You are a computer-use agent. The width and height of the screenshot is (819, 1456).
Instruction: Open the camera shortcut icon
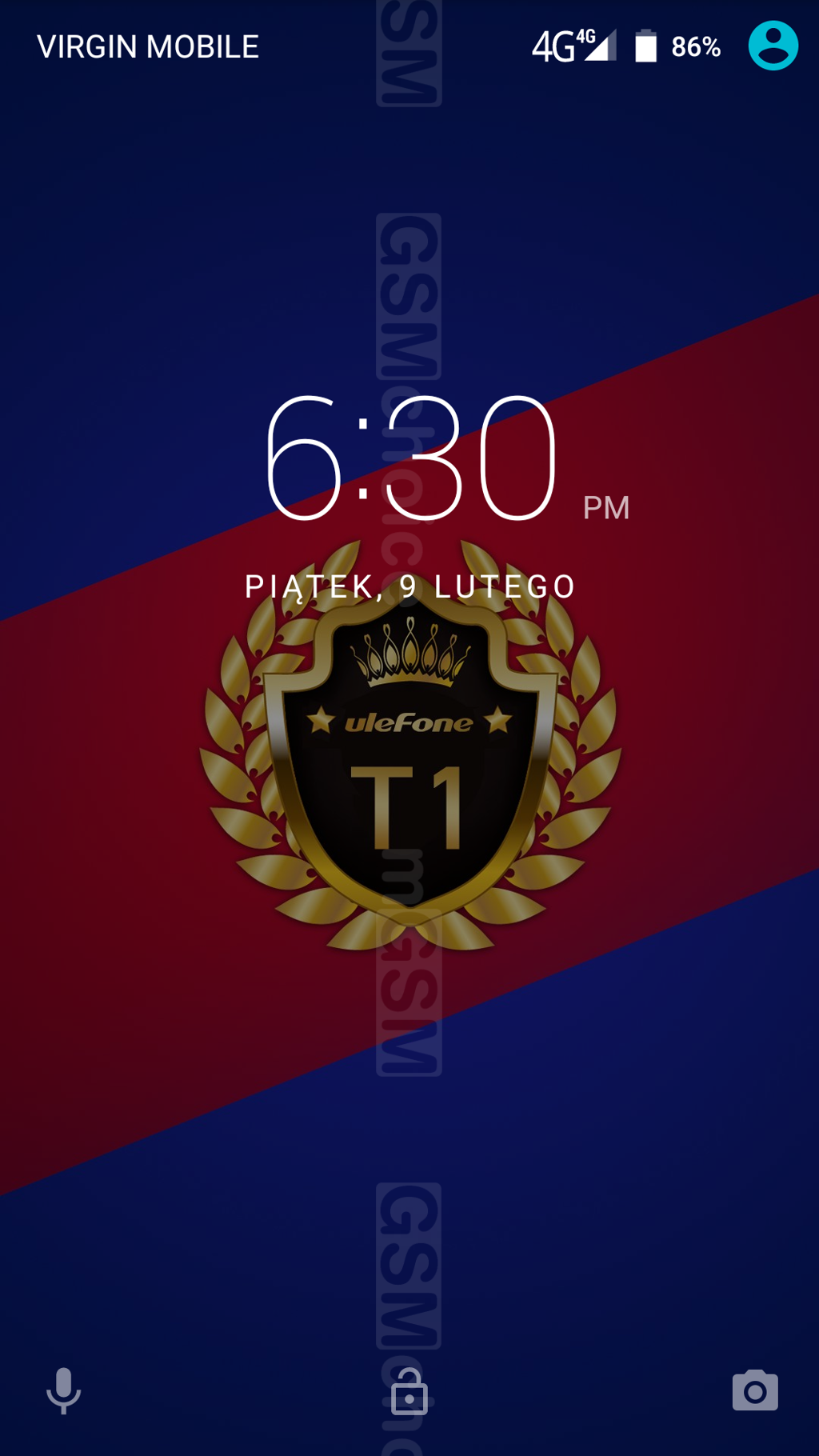[755, 1390]
